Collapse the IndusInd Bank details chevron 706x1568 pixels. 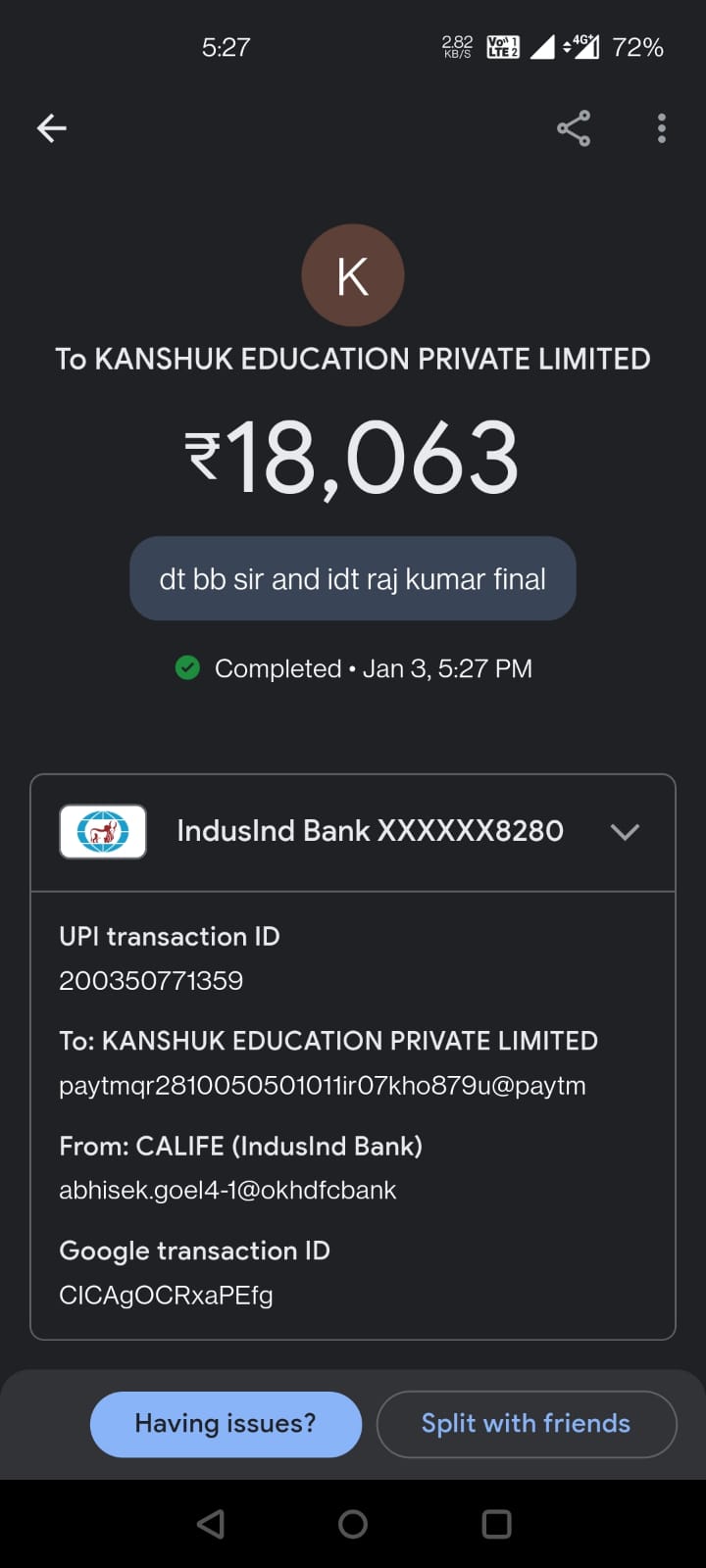click(x=625, y=832)
